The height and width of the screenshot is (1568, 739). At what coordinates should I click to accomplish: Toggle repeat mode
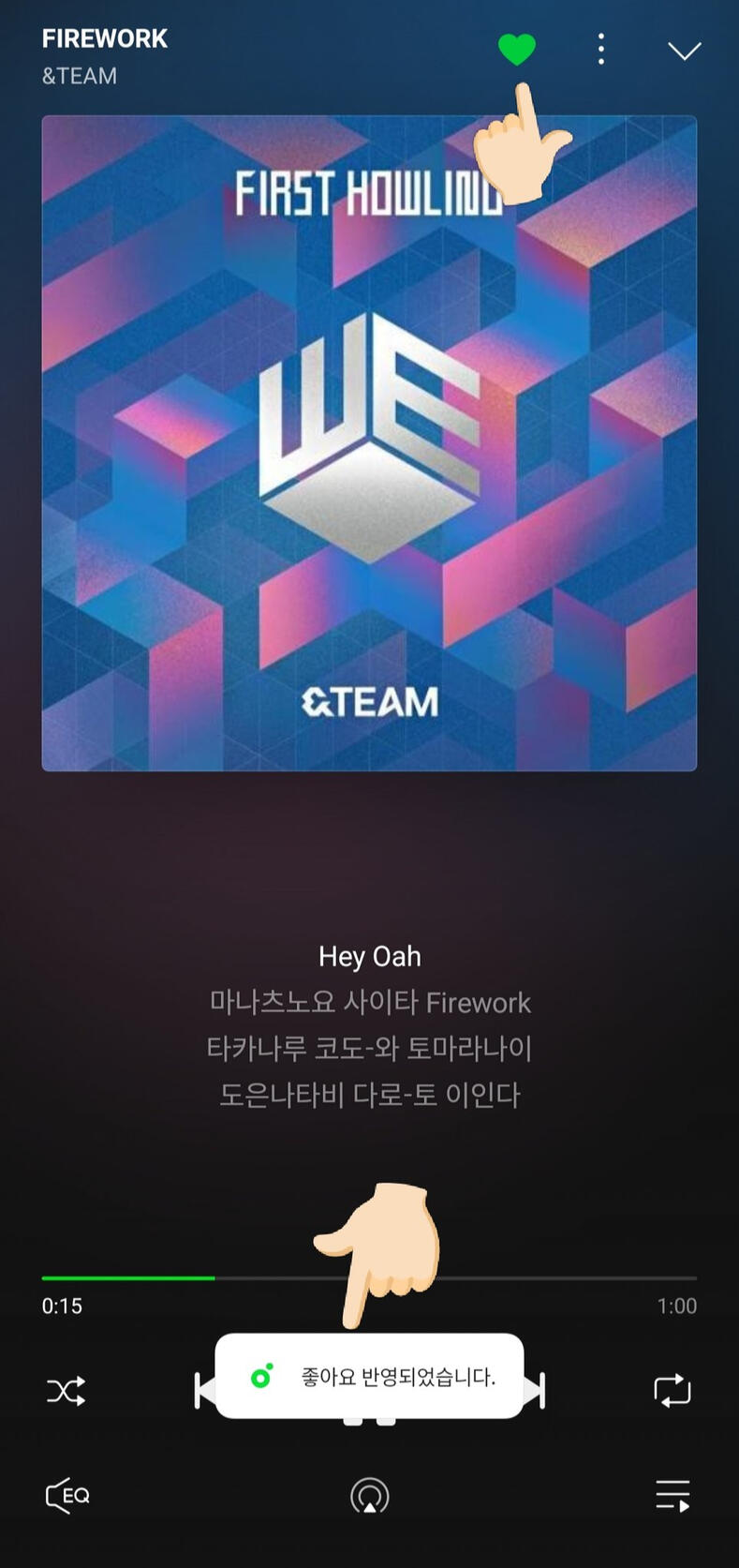pos(672,1391)
